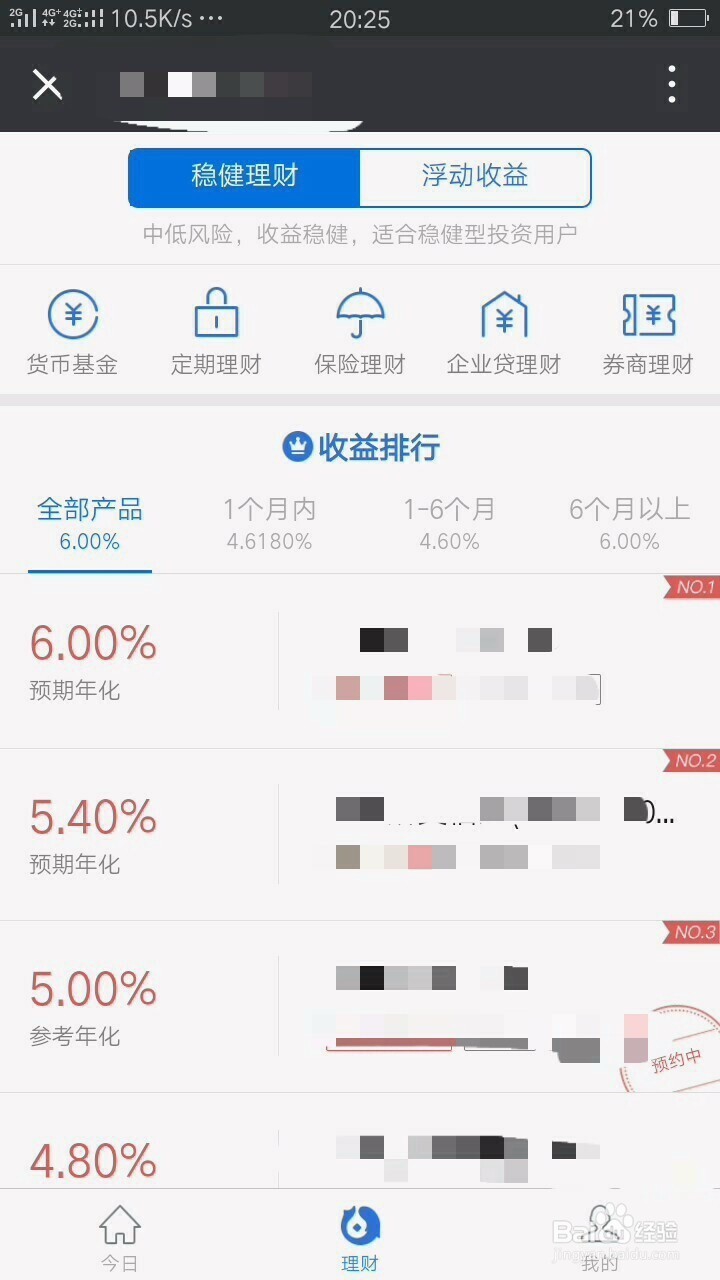
Task: Click the crown icon beside 收益排行
Action: coord(295,447)
